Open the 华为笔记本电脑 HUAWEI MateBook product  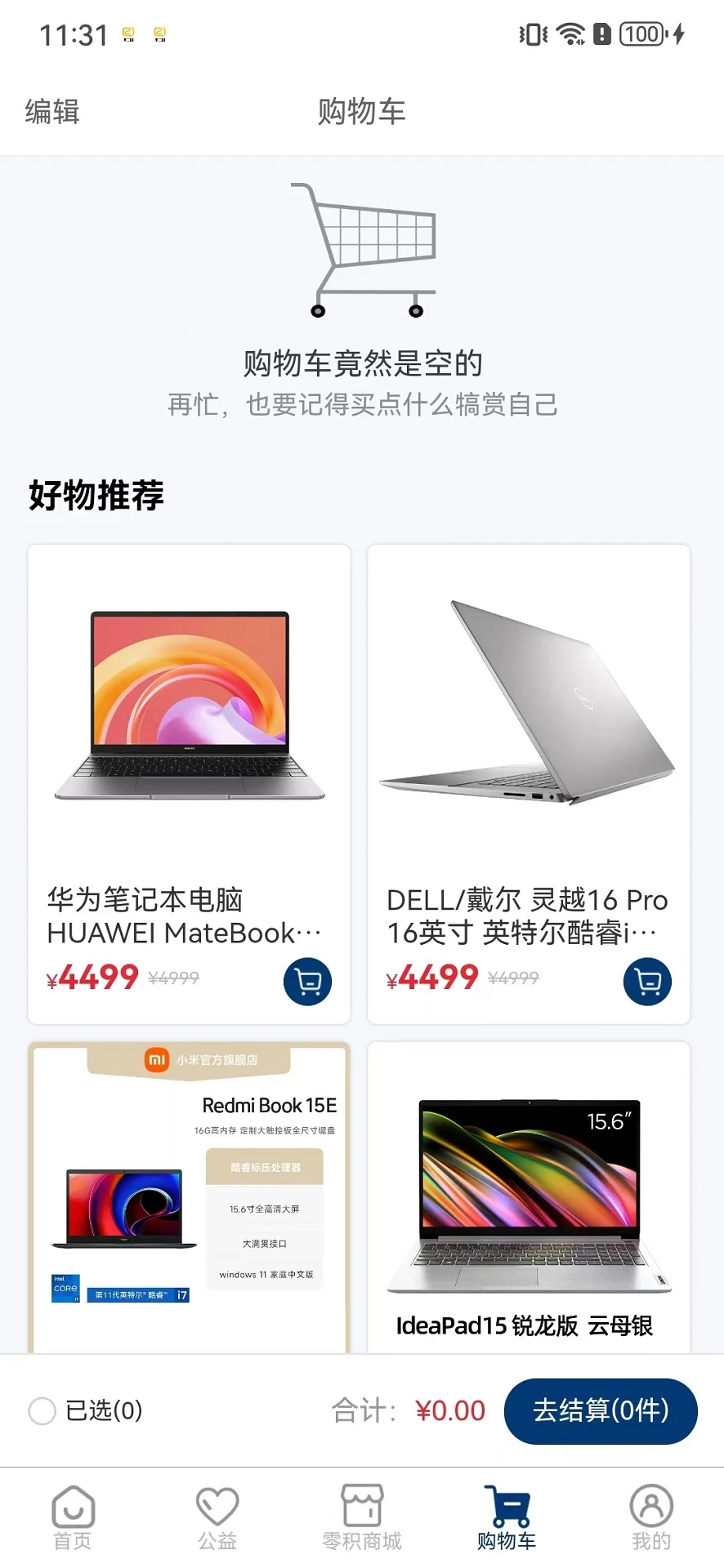coord(188,916)
